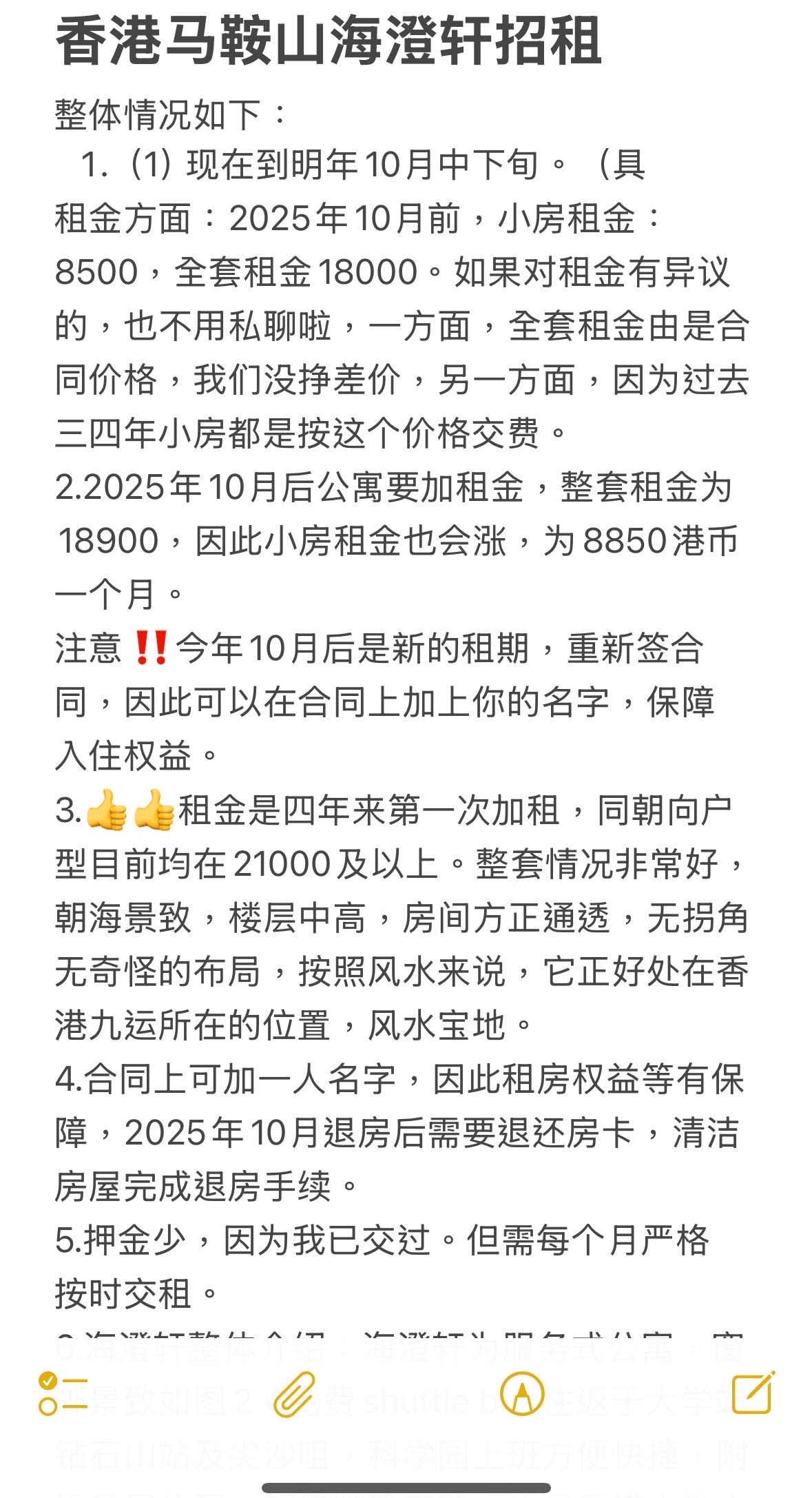Open the markup pen tool
This screenshot has width=812, height=1498.
click(522, 1393)
